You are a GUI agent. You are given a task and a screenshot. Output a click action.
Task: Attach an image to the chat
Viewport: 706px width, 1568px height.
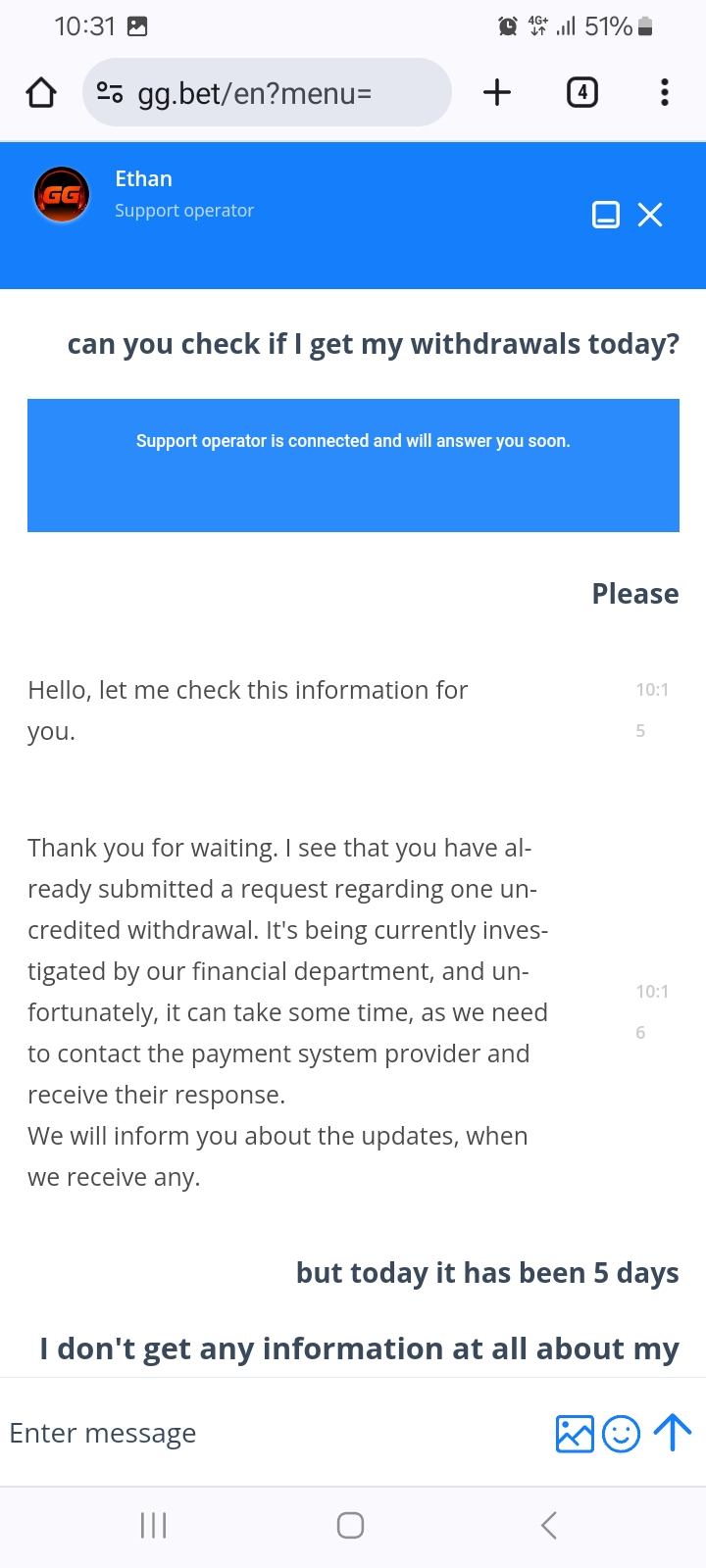[x=575, y=1433]
